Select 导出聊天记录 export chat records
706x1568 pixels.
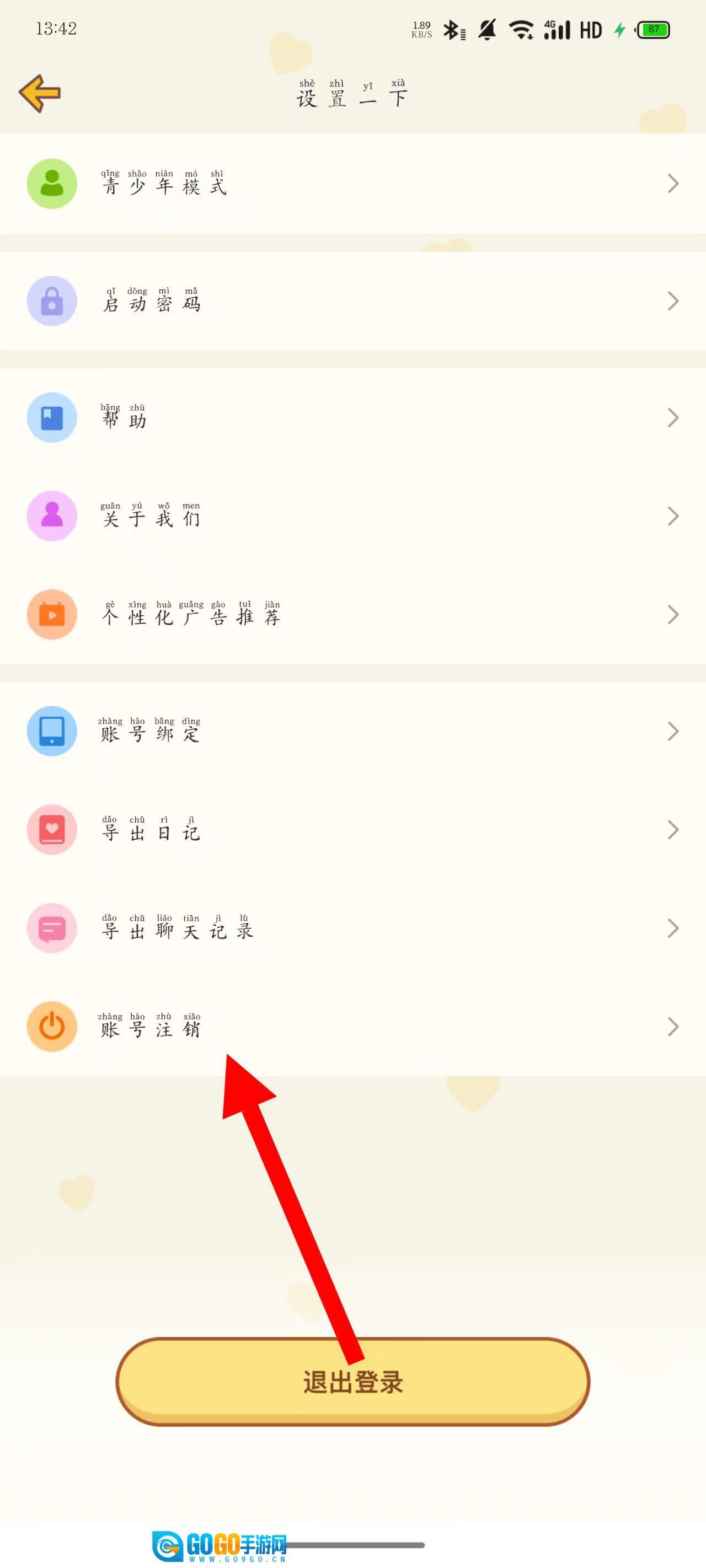pos(352,928)
